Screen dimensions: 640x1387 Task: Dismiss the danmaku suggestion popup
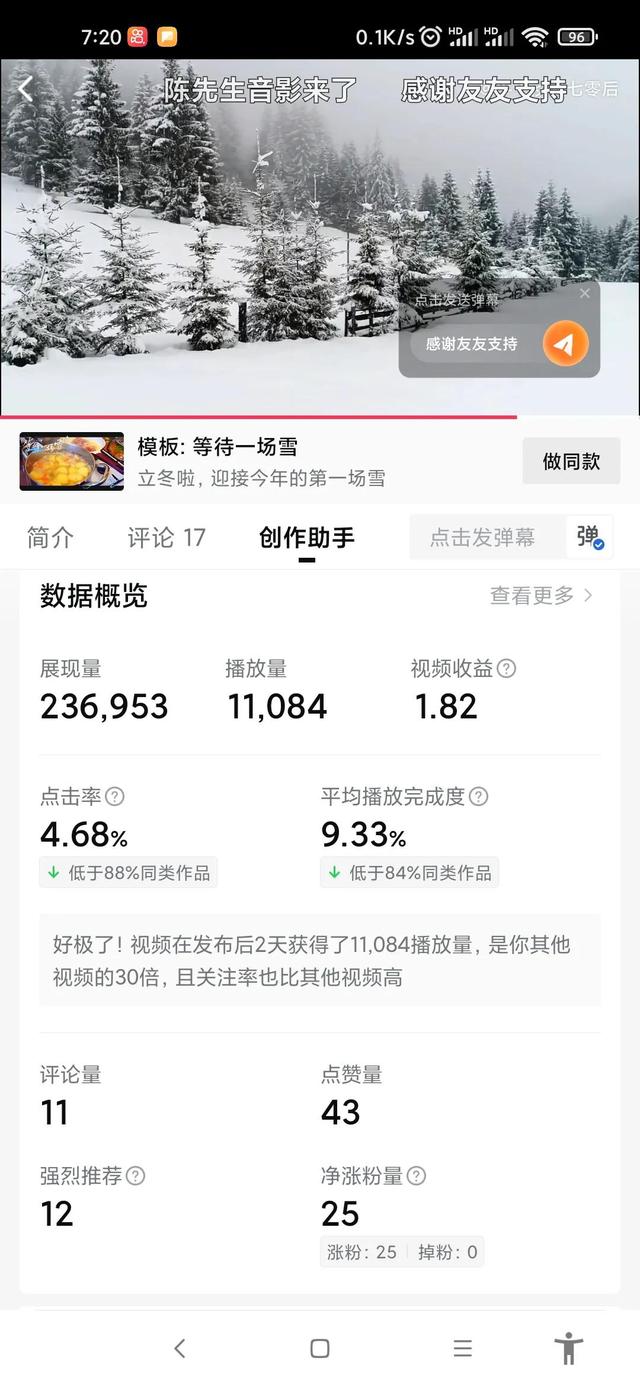pyautogui.click(x=585, y=293)
